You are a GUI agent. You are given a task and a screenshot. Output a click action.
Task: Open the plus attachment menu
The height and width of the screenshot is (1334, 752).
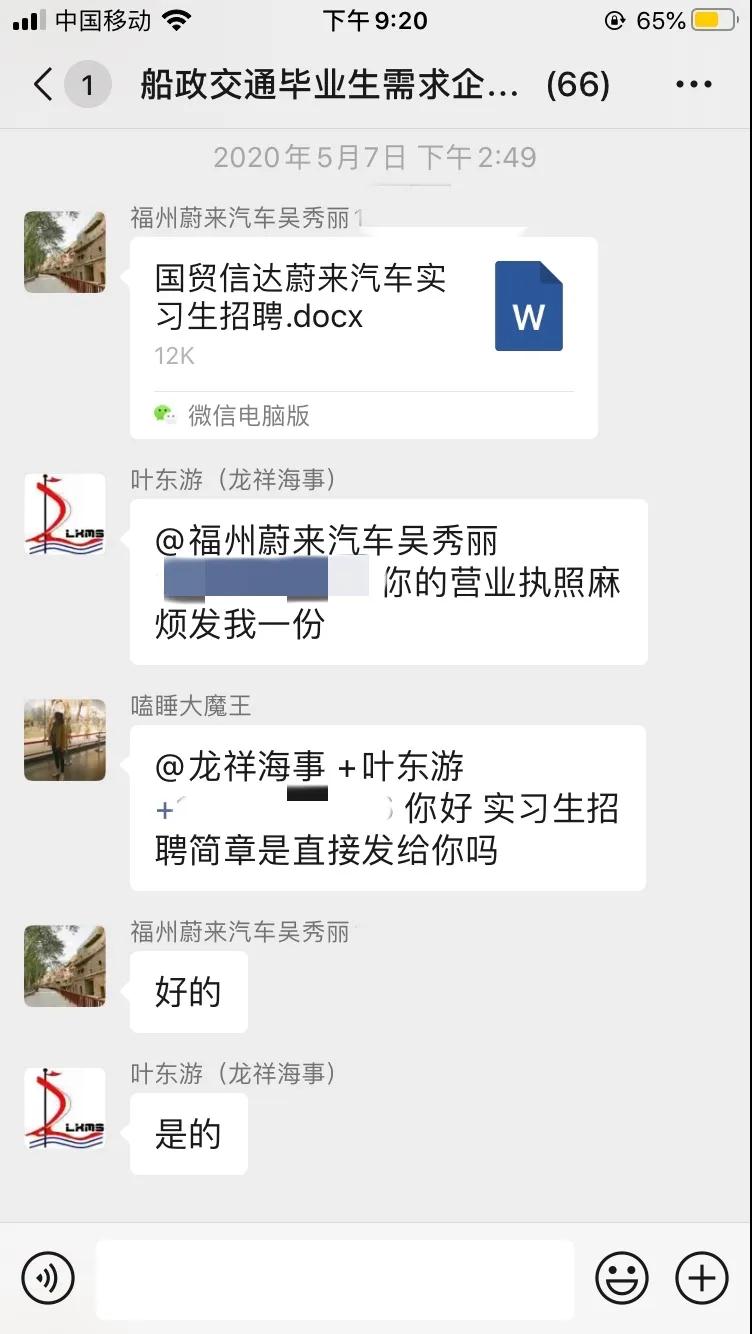click(x=702, y=1278)
